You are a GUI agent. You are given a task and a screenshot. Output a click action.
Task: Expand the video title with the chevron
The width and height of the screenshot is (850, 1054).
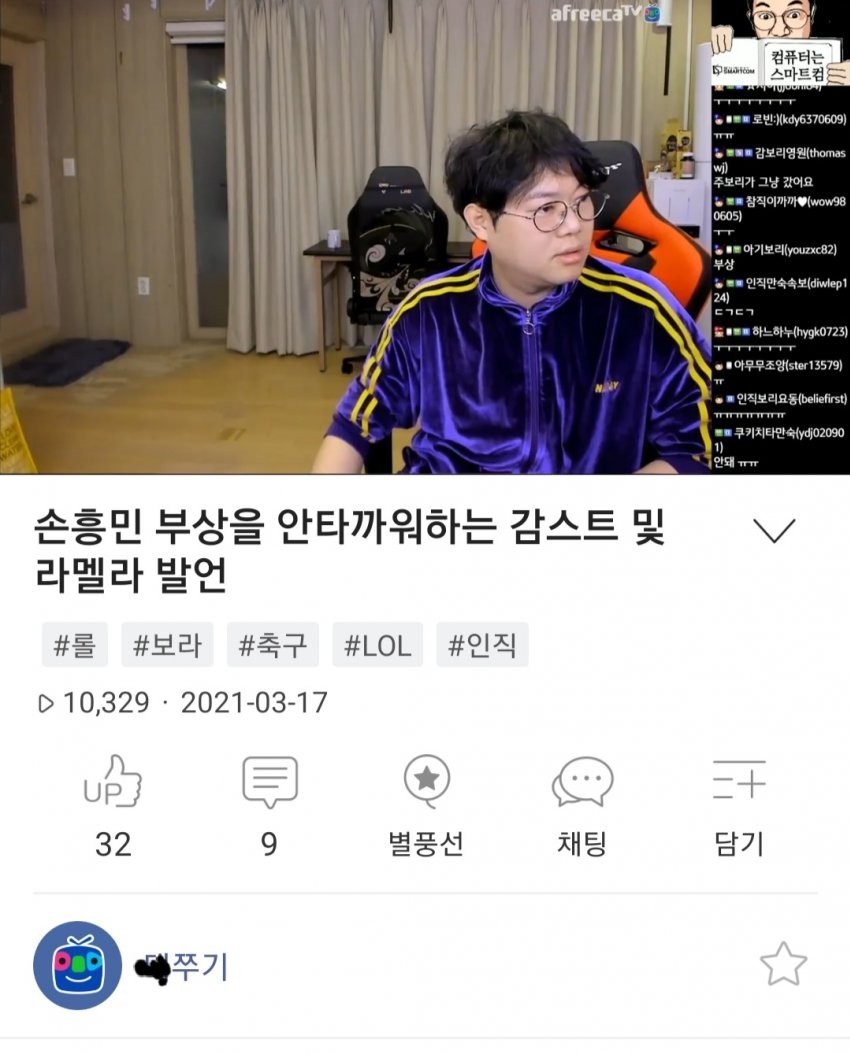[773, 531]
